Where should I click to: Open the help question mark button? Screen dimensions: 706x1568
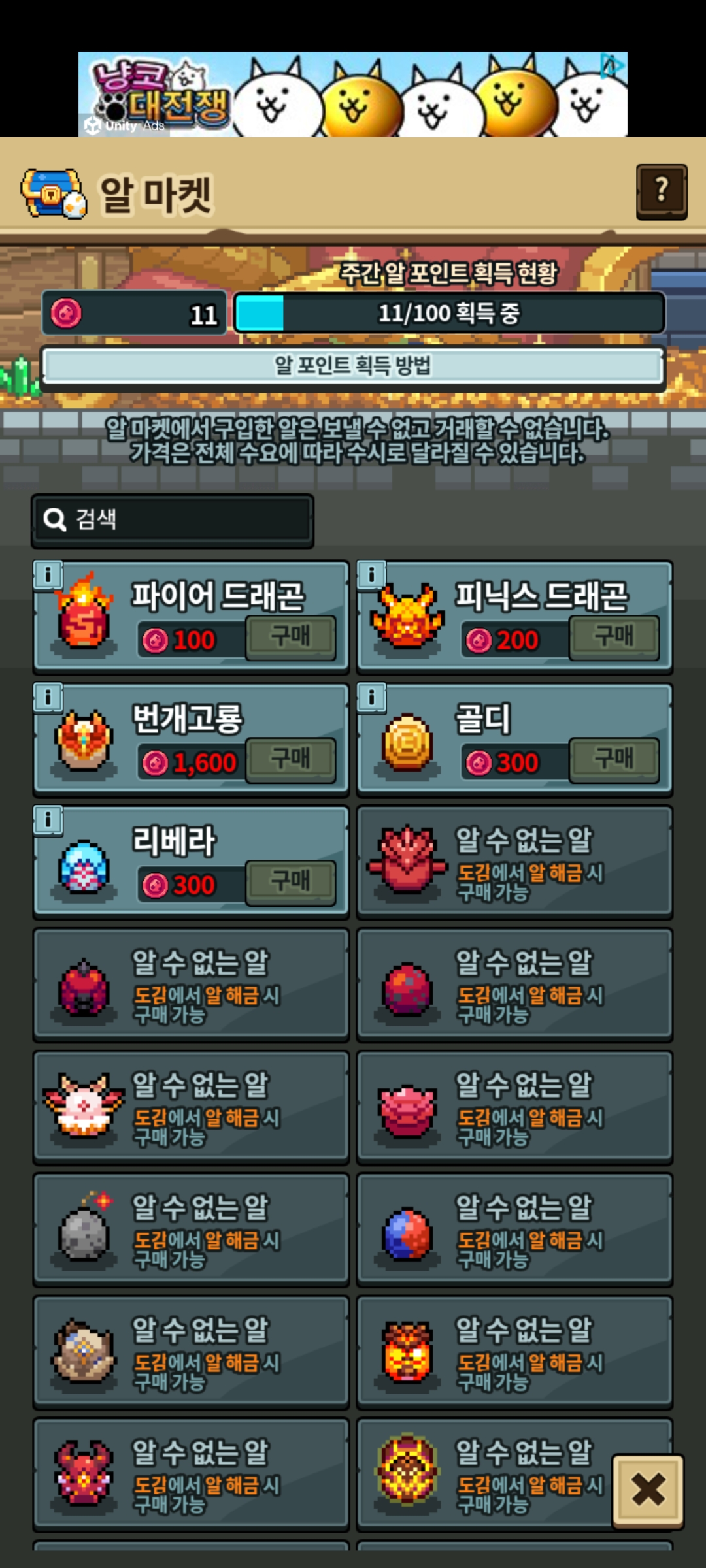[662, 191]
